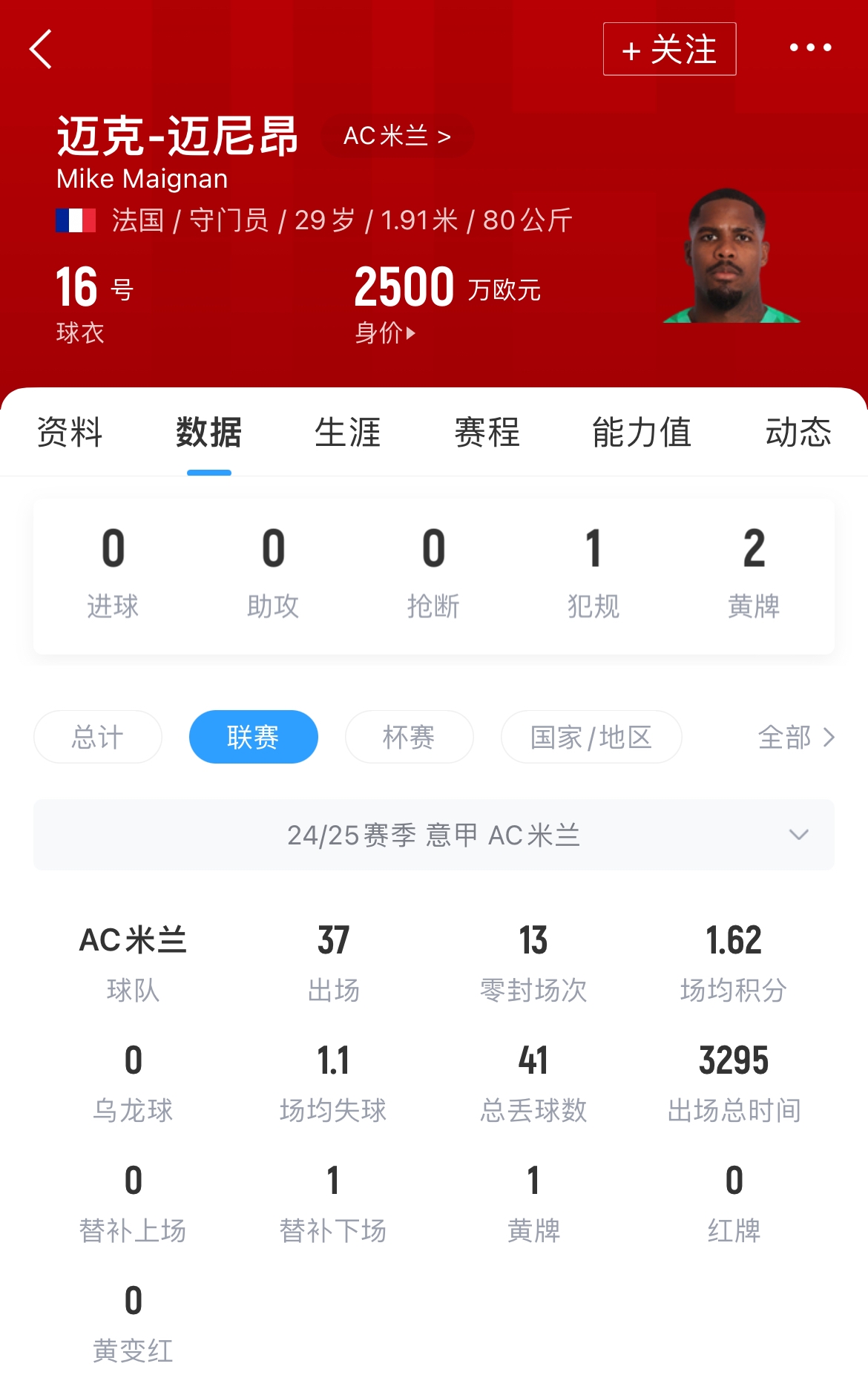Open 全部 to view all stats
Viewport: 868px width, 1398px height.
pos(796,737)
